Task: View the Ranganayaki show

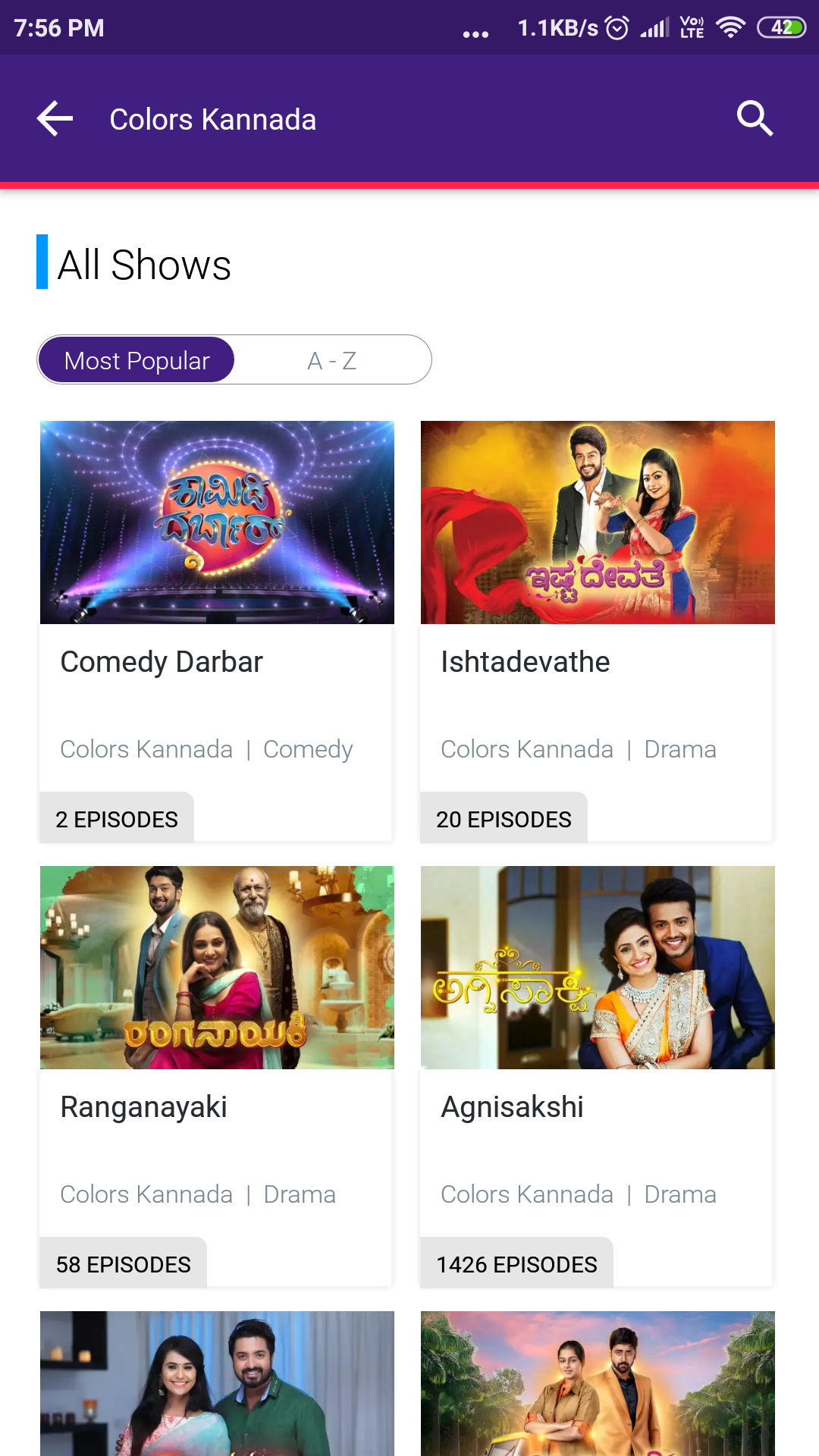Action: 217,1075
